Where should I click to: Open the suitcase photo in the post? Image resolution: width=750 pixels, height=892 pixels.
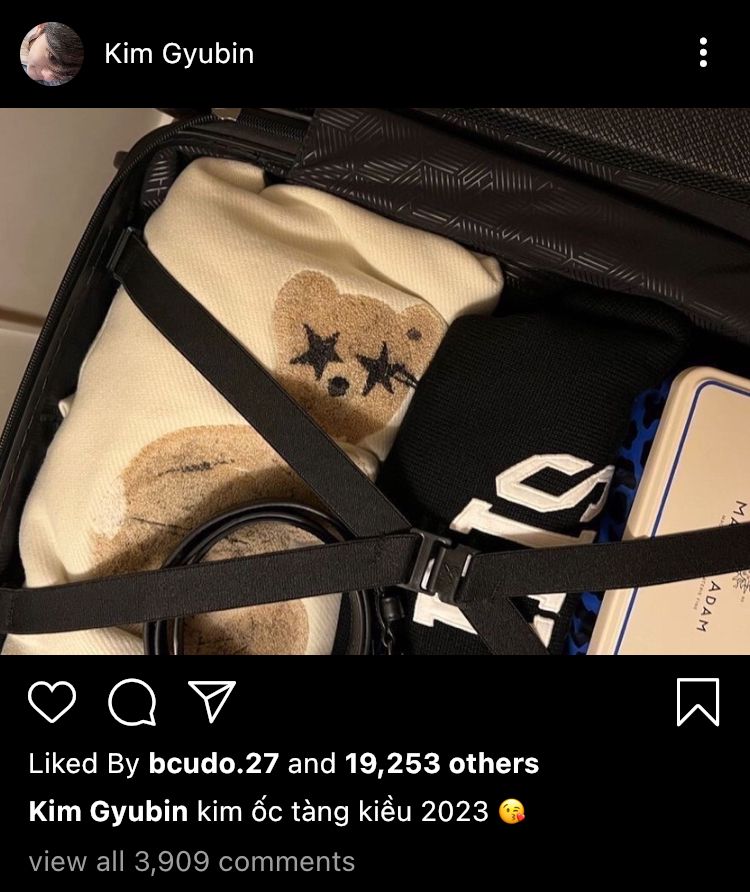tap(375, 380)
